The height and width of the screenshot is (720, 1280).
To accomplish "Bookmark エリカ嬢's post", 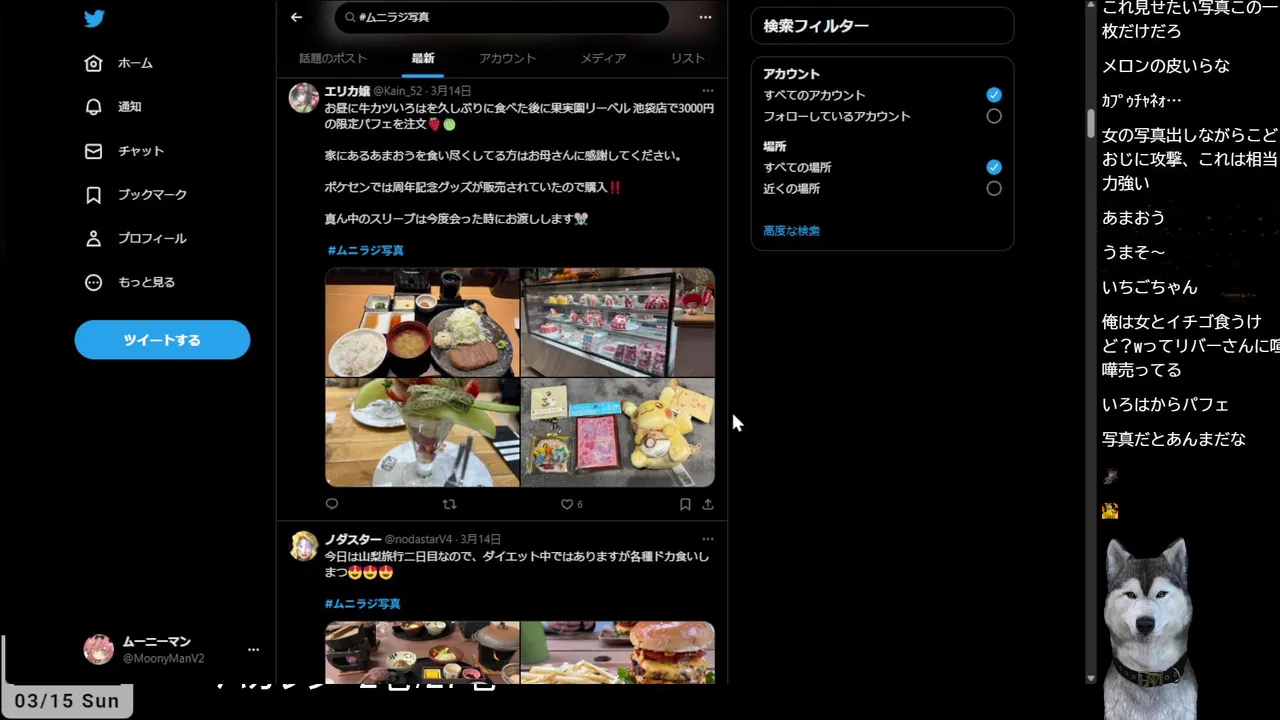I will [685, 504].
